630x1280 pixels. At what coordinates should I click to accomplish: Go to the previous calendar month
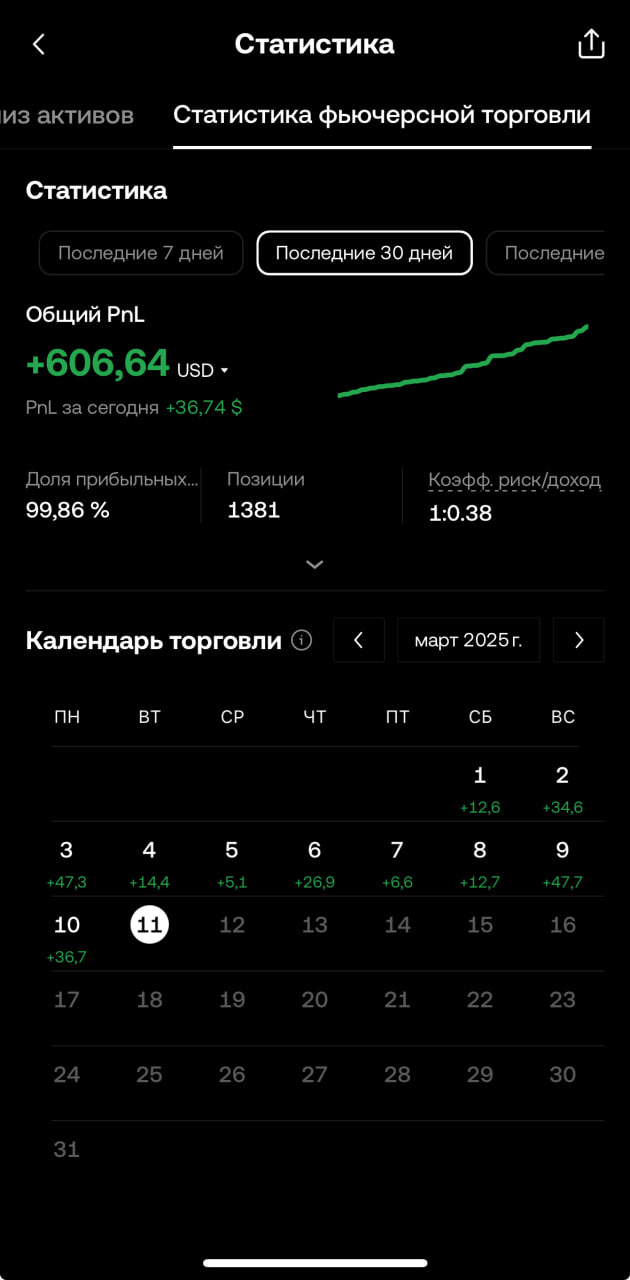(359, 640)
